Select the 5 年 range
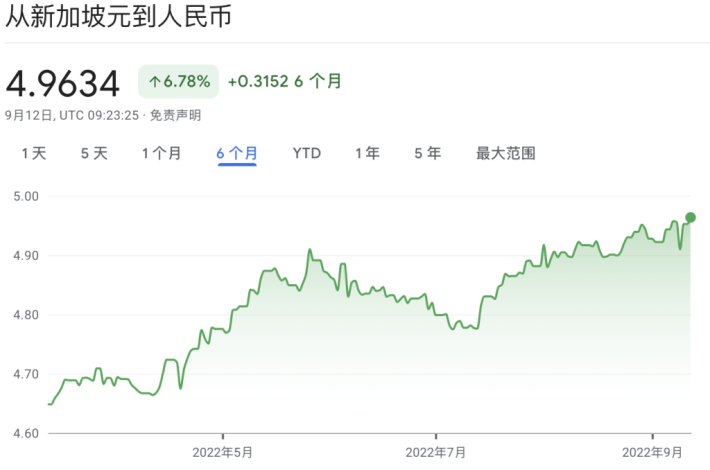The image size is (710, 470). pos(427,153)
